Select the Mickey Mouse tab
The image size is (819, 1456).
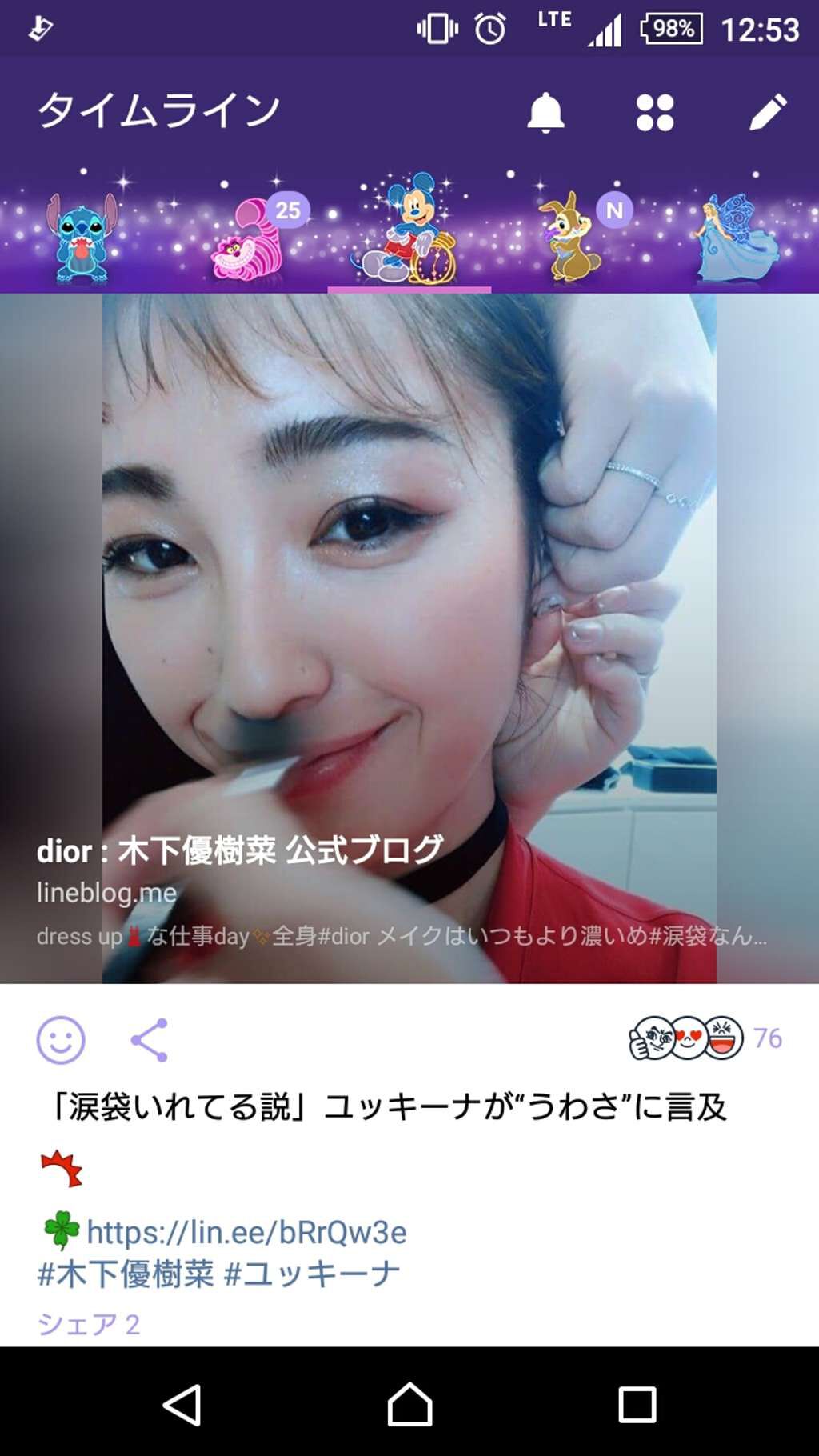coord(409,230)
